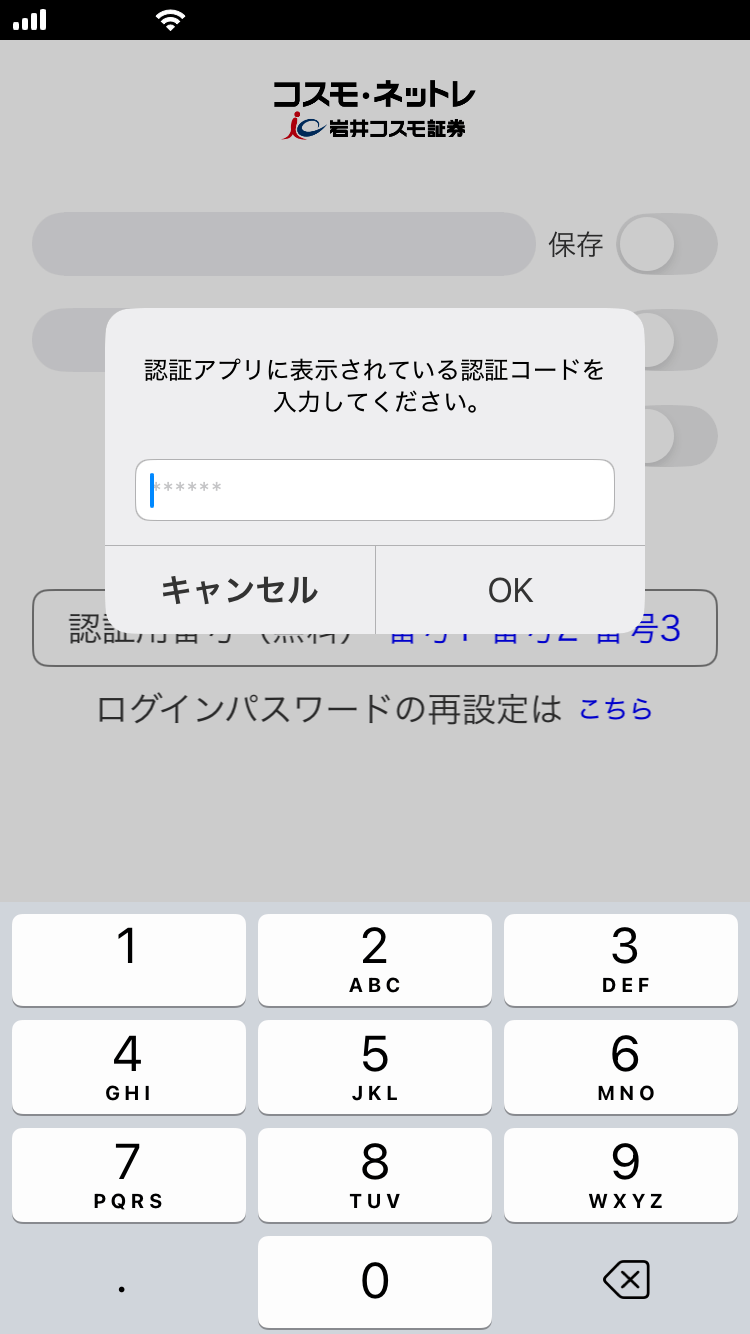Type digit 1 on the keypad

(128, 959)
